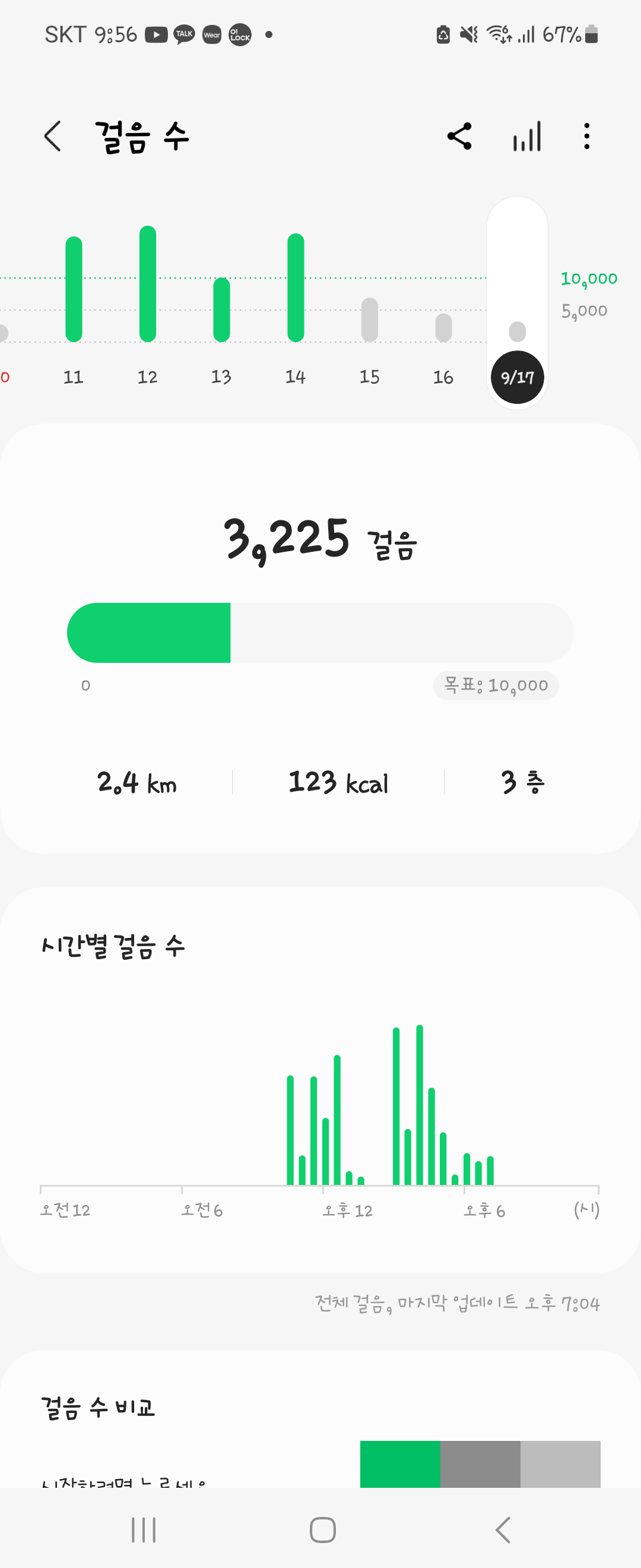
Task: Select the 9/17 date marker
Action: tap(517, 377)
